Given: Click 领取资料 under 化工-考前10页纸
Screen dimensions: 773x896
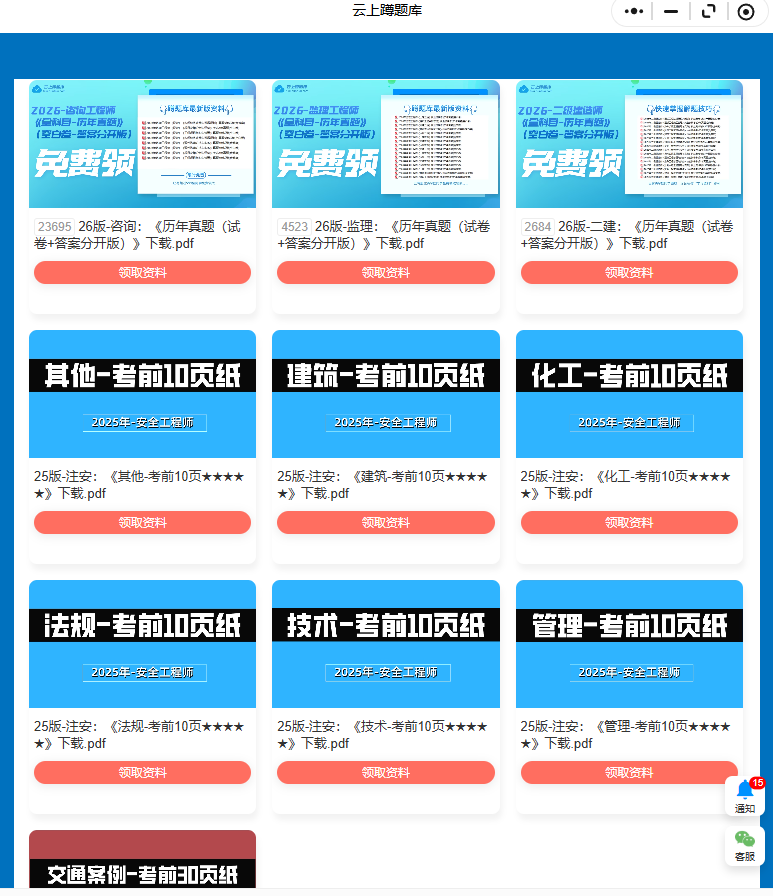Looking at the screenshot, I should click(x=629, y=522).
